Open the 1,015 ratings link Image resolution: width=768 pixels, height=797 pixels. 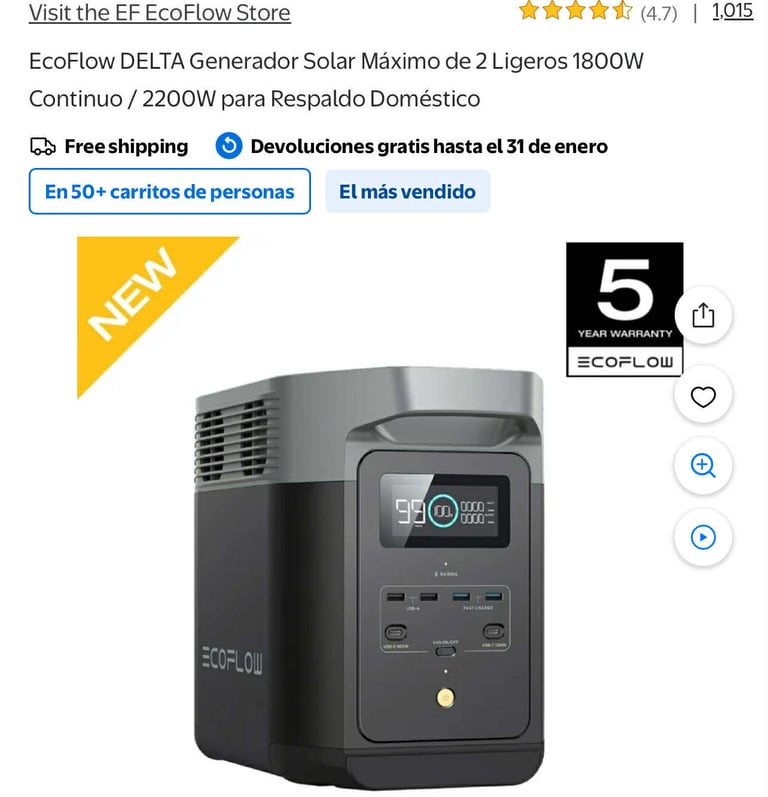click(732, 12)
